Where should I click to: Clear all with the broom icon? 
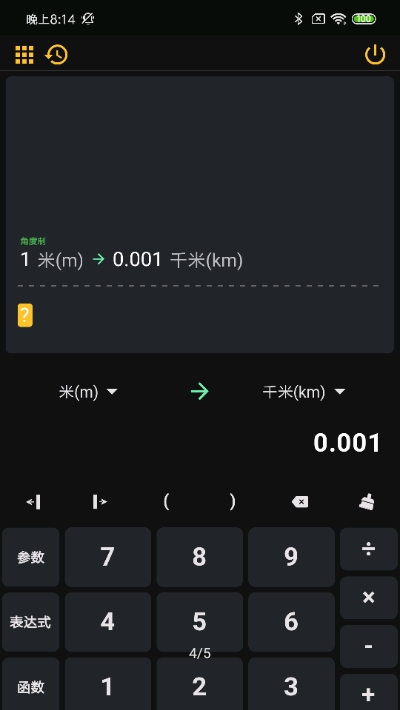coord(366,502)
